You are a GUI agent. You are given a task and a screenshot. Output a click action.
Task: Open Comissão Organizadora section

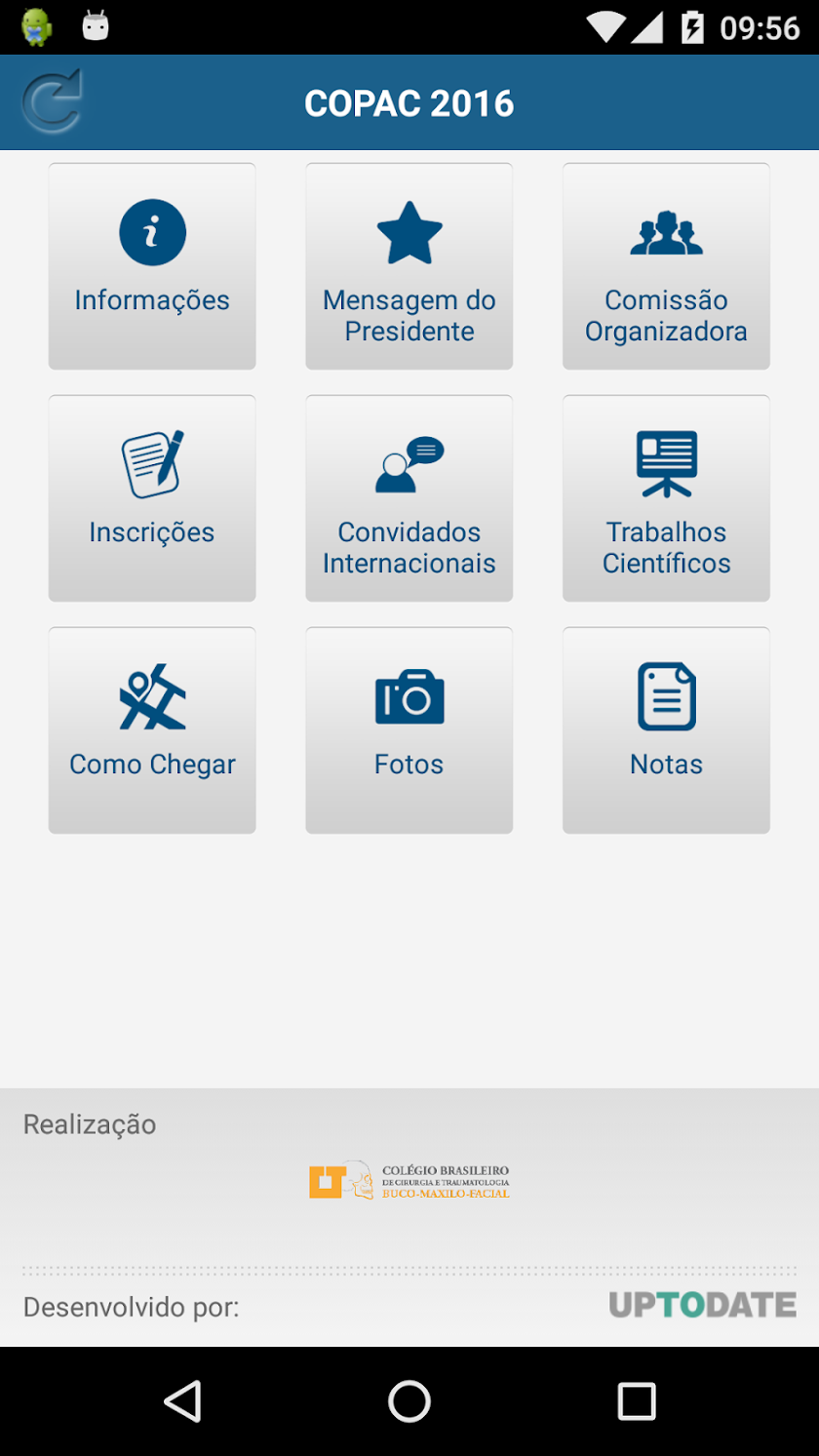666,266
